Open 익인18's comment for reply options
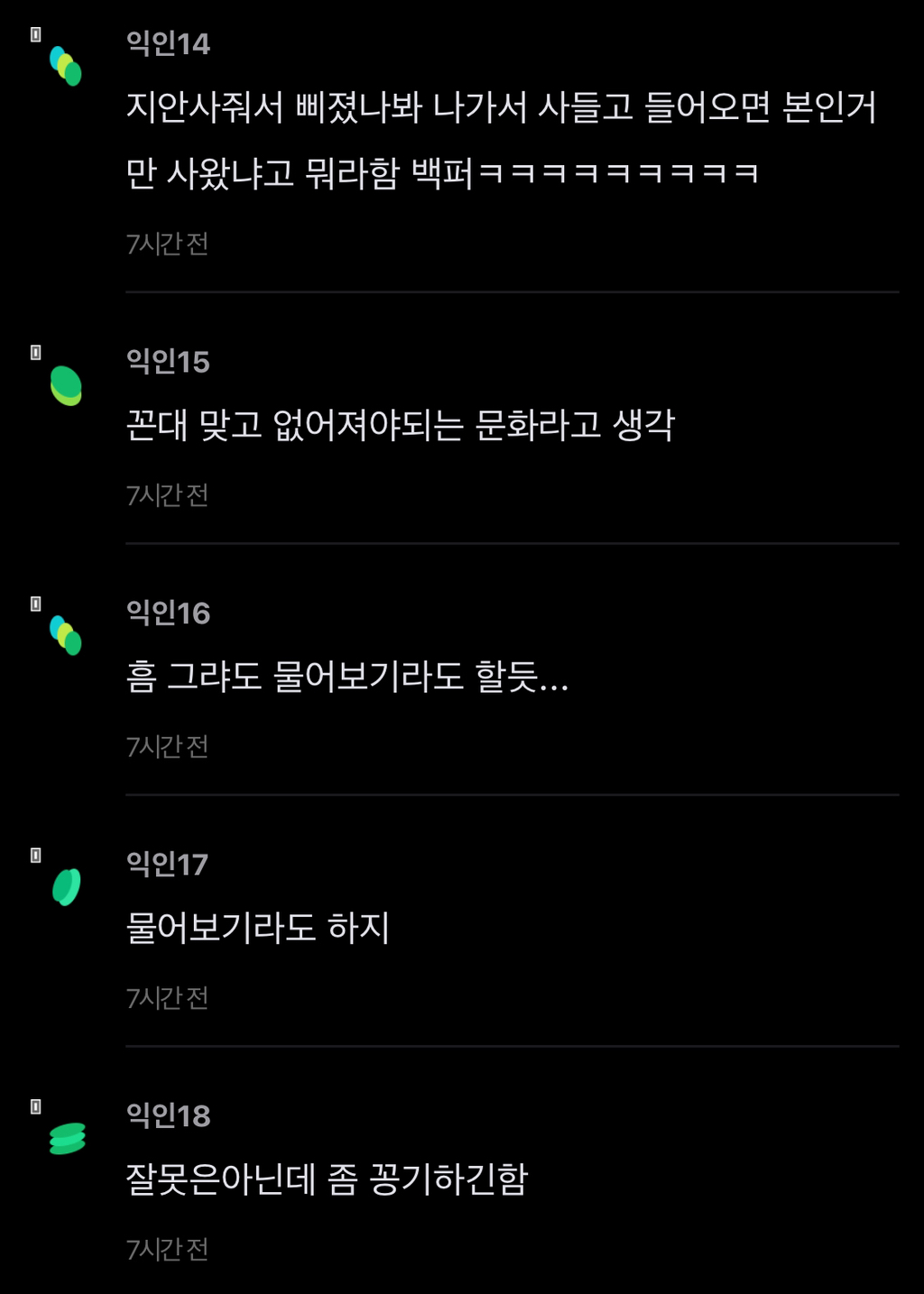The height and width of the screenshot is (1294, 924). click(327, 1178)
